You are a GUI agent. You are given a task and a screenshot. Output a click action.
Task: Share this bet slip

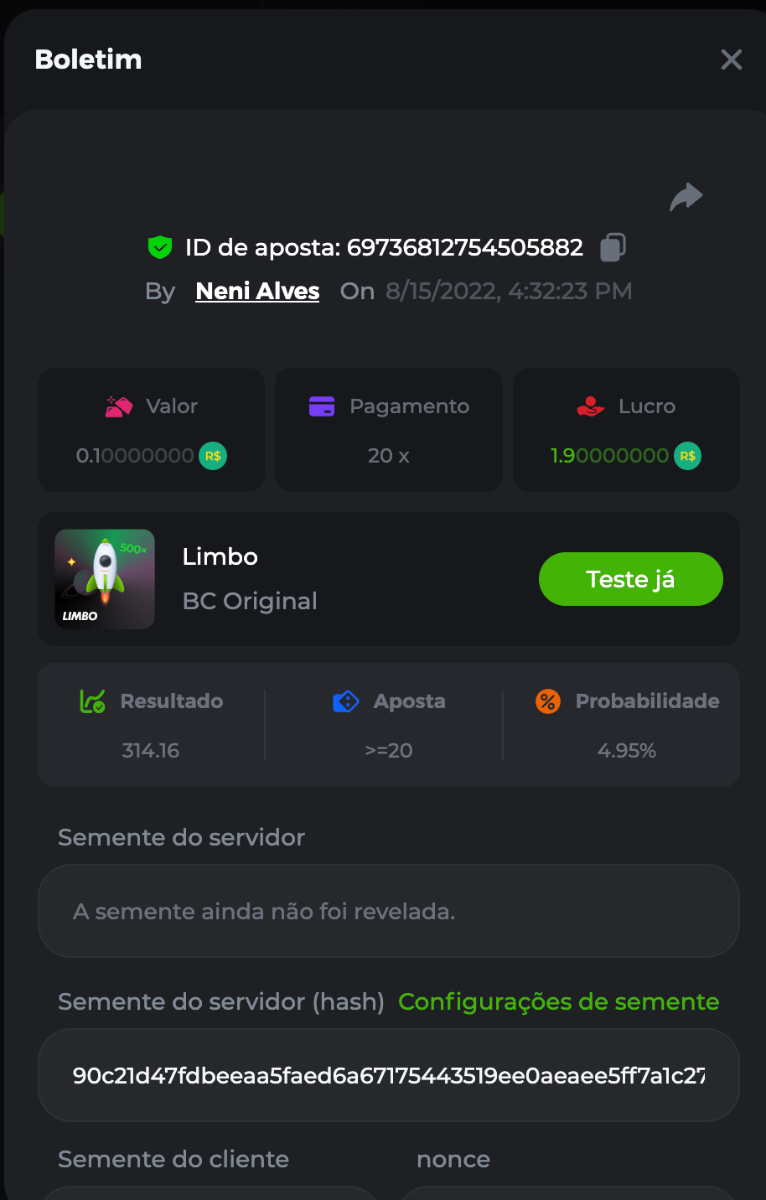click(x=686, y=197)
